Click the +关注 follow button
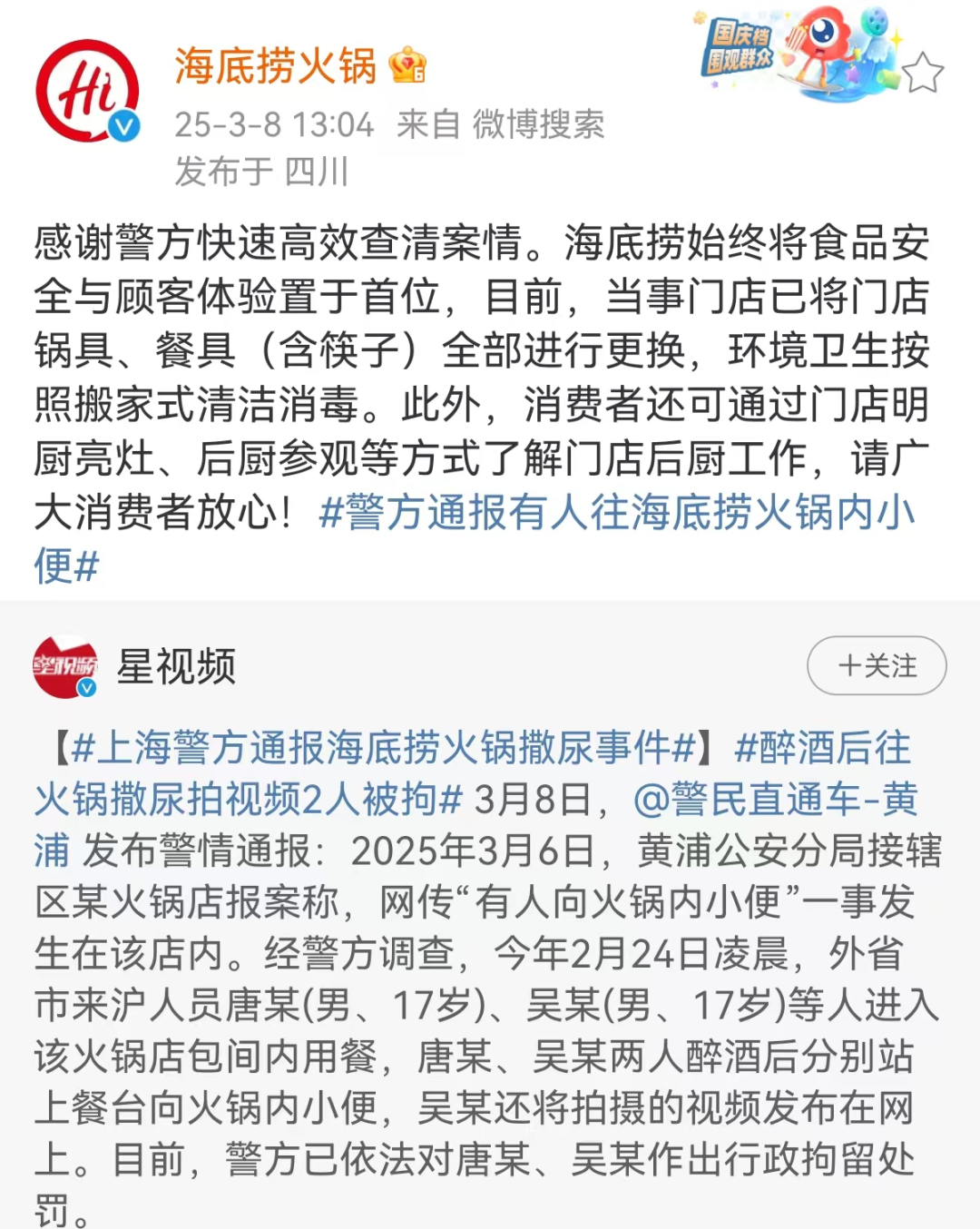 point(874,665)
